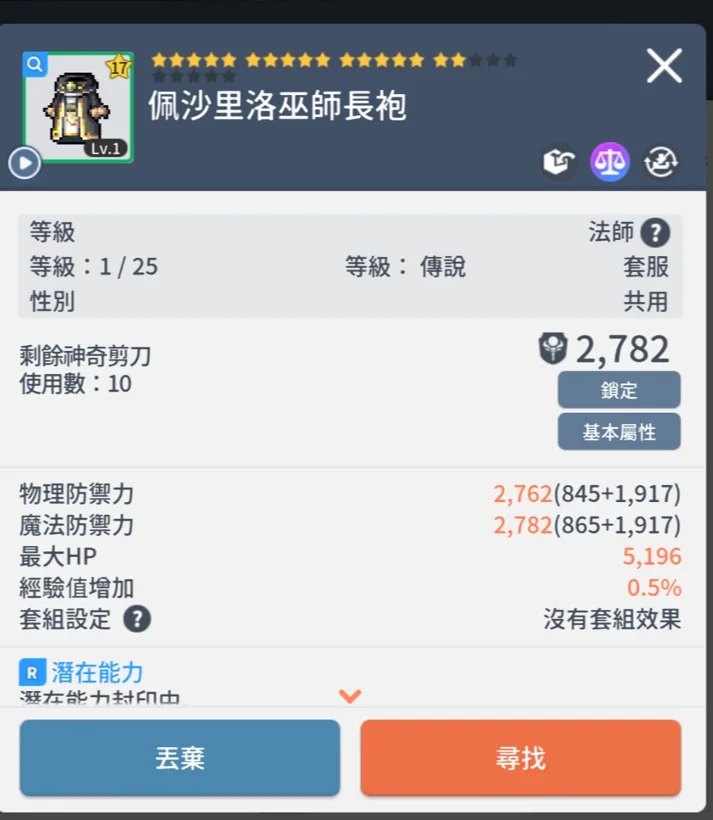The width and height of the screenshot is (713, 820).
Task: Show 基本屬性 base stats
Action: (619, 432)
